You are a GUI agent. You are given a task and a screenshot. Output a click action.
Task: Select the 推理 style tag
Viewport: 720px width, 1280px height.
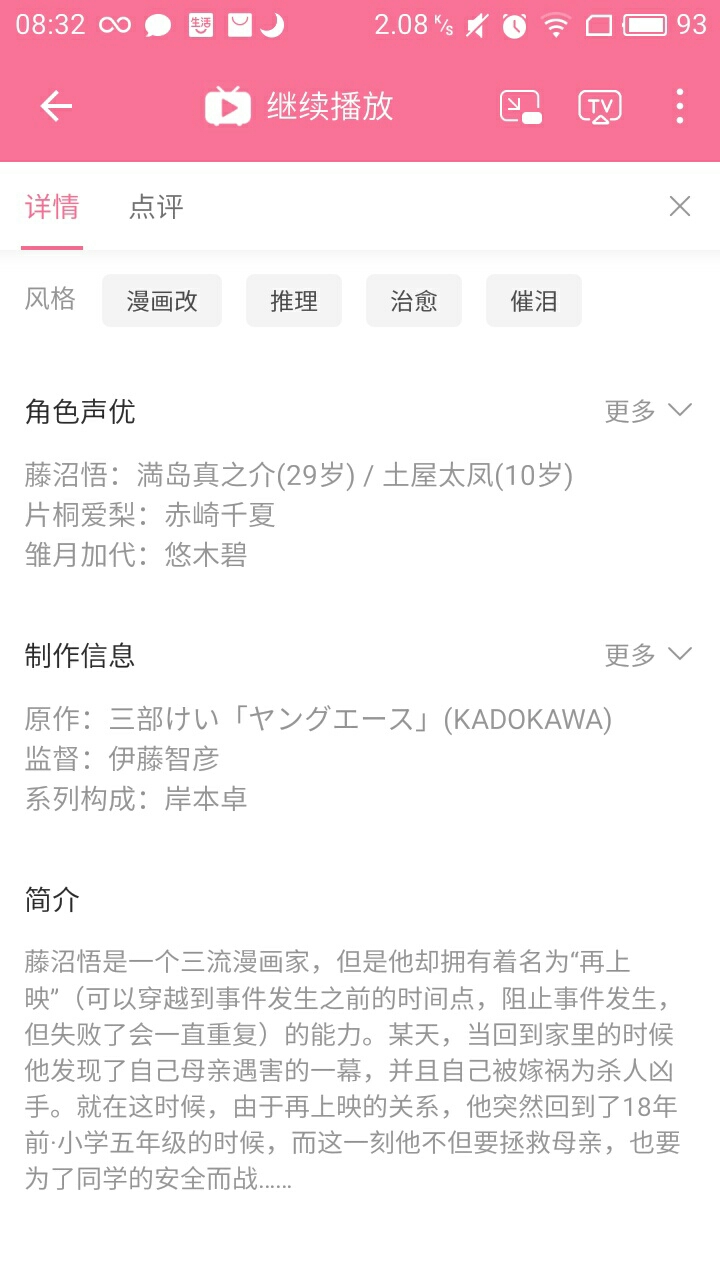point(294,301)
